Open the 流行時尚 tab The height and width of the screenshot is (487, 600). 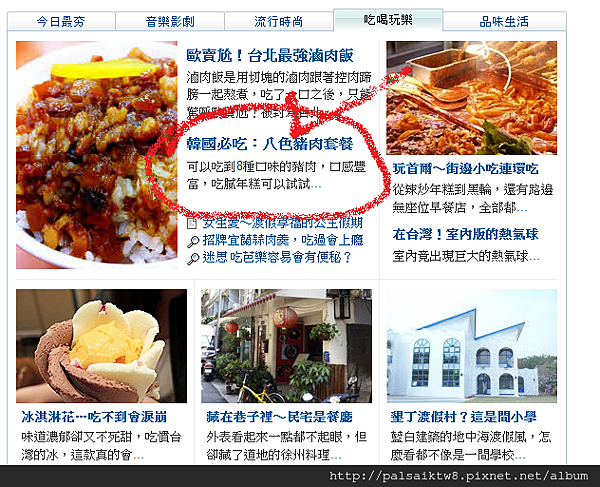click(x=278, y=21)
